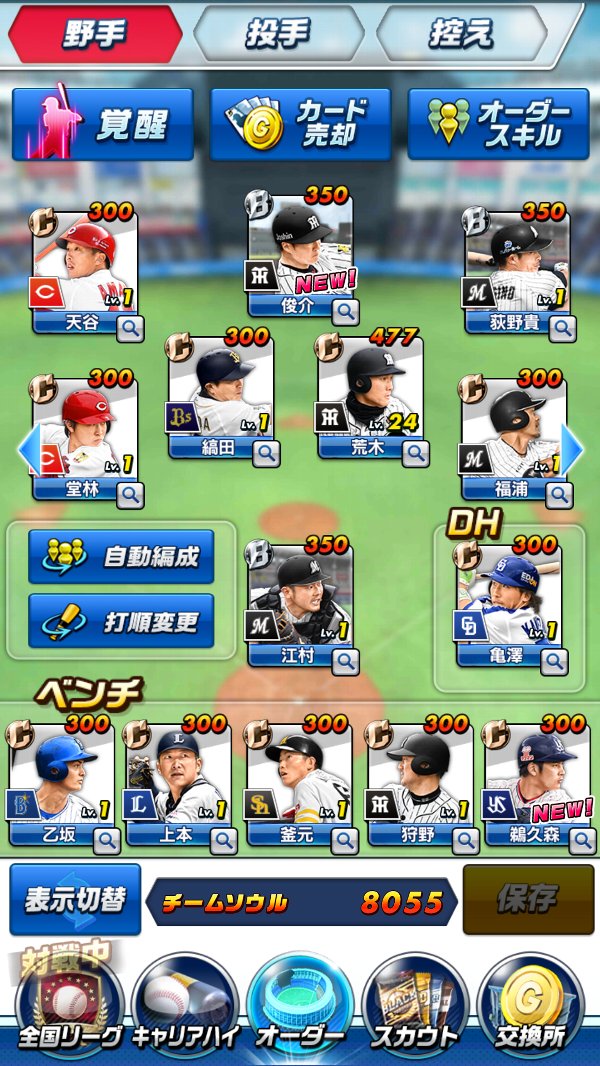
Task: Open キャリアハイ in bottom navigation
Action: coord(184,1005)
